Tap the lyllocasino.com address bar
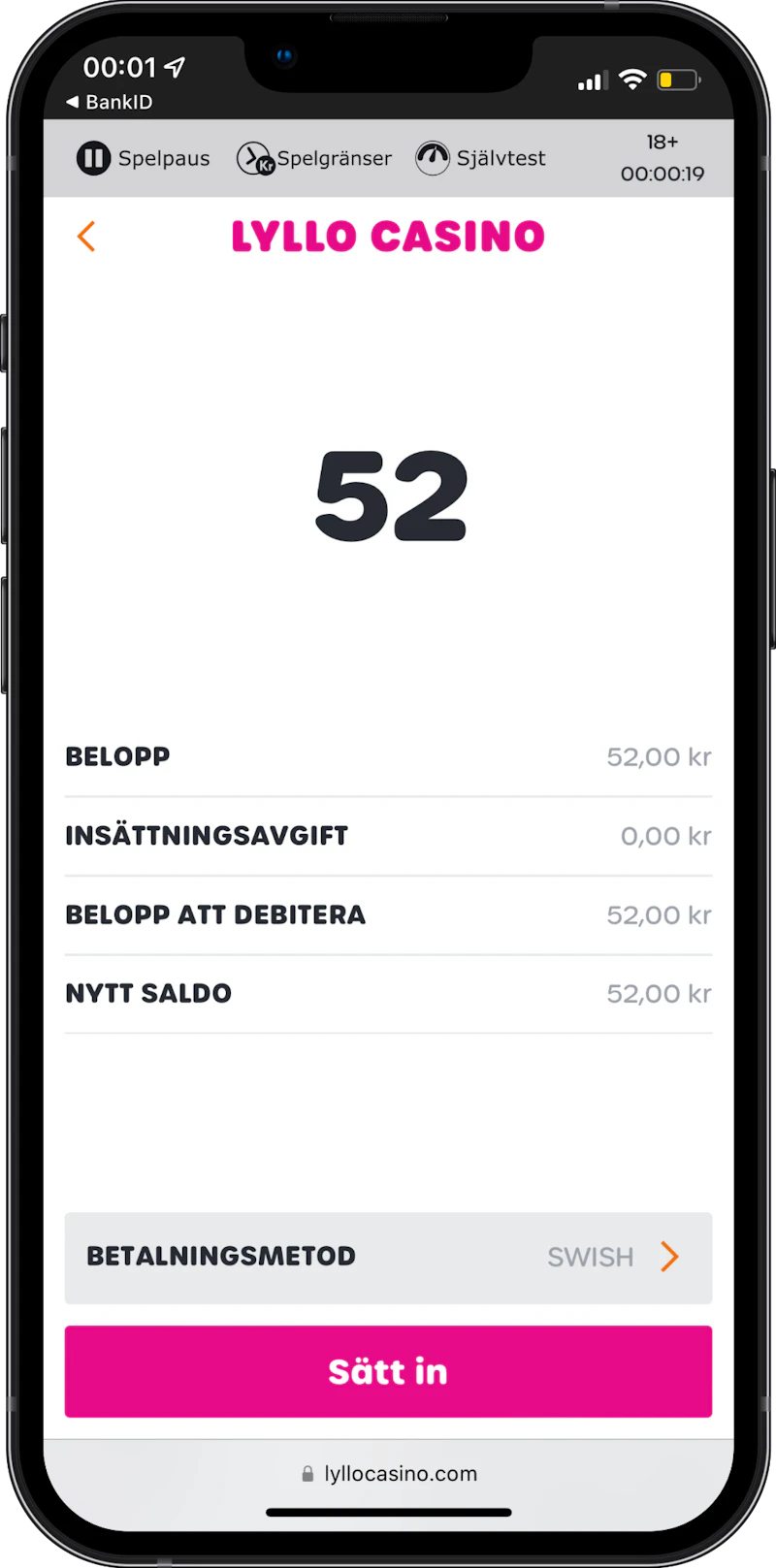 click(x=388, y=1474)
